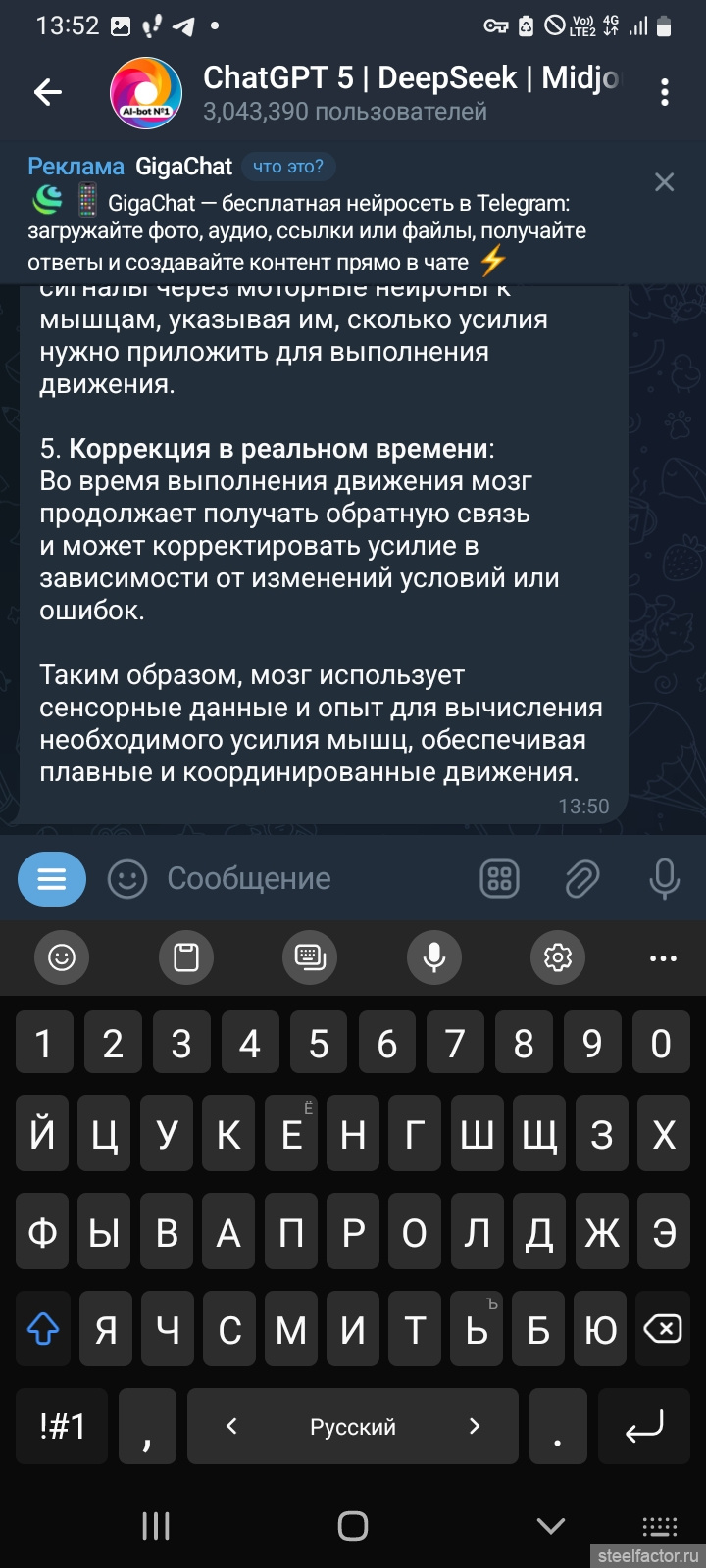Start keyboard voice input
The height and width of the screenshot is (1568, 706).
(434, 956)
